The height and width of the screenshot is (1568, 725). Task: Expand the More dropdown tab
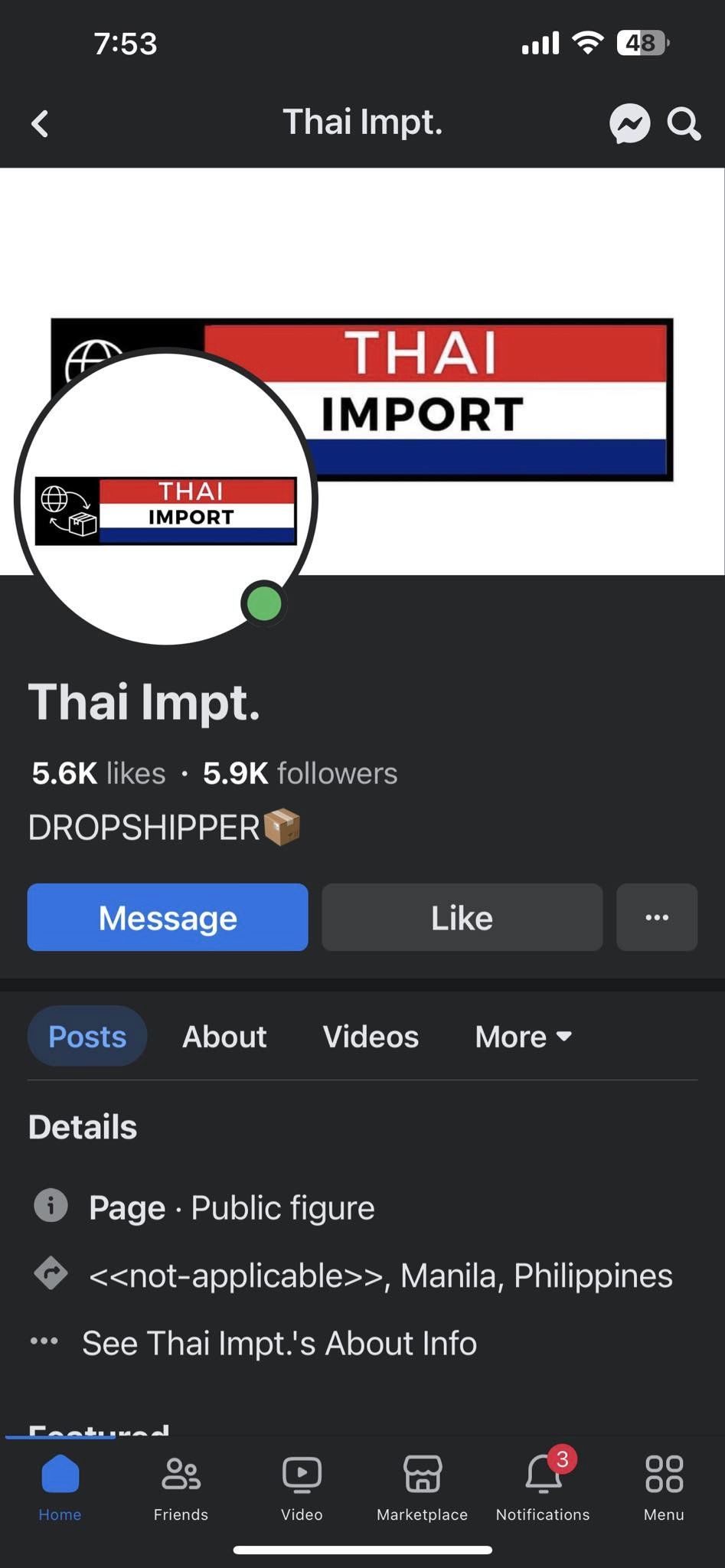[524, 1036]
